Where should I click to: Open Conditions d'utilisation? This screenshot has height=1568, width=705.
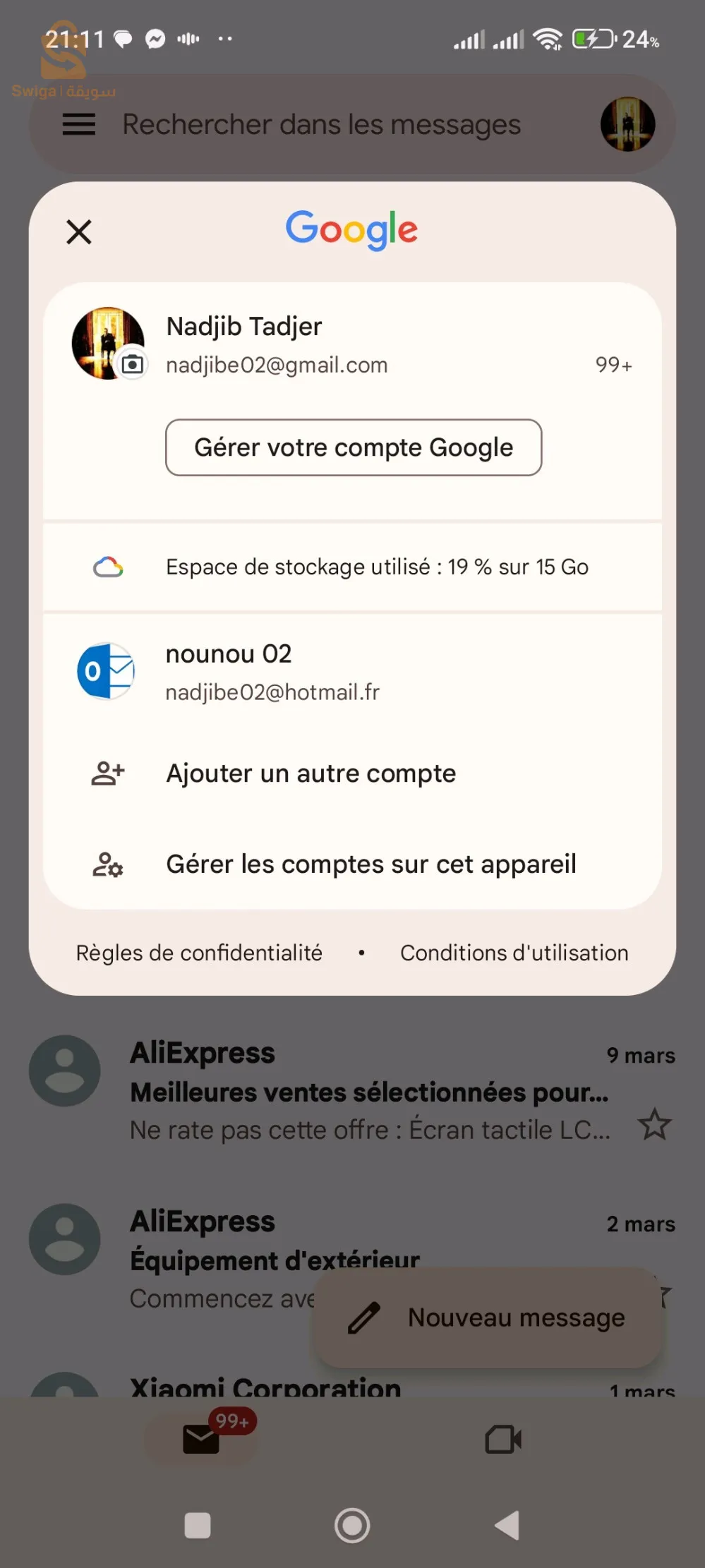point(513,952)
